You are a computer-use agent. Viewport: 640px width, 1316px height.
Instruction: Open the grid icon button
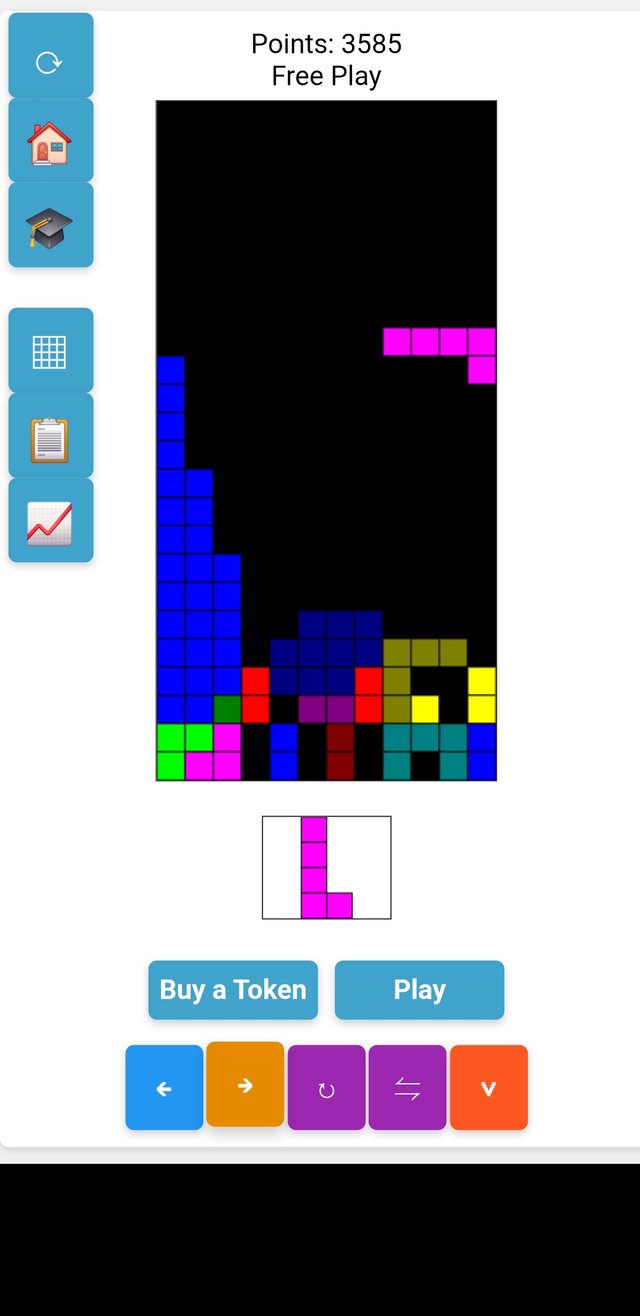coord(50,351)
